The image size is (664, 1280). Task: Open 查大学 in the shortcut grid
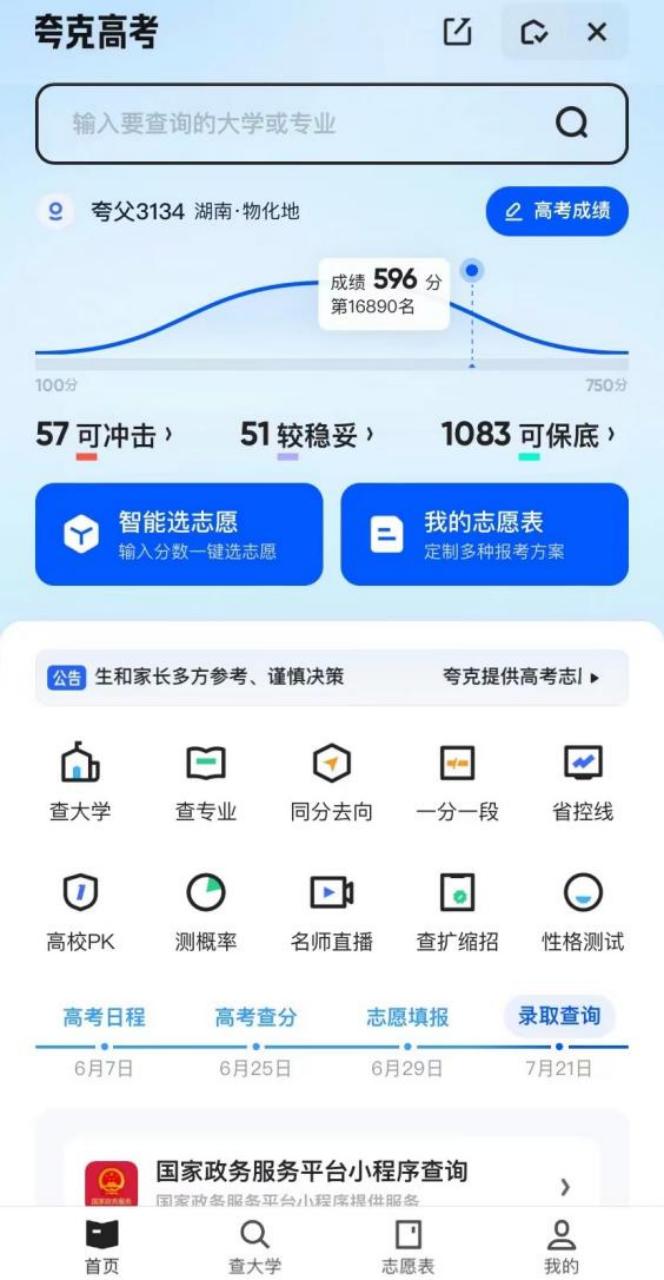pos(80,783)
